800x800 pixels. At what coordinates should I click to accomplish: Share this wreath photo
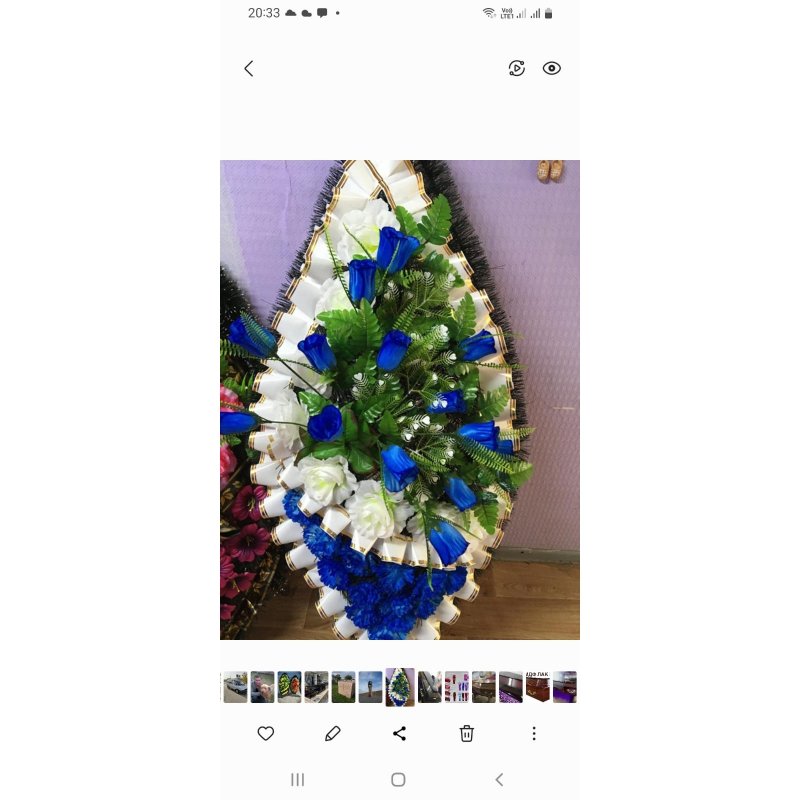(x=399, y=733)
